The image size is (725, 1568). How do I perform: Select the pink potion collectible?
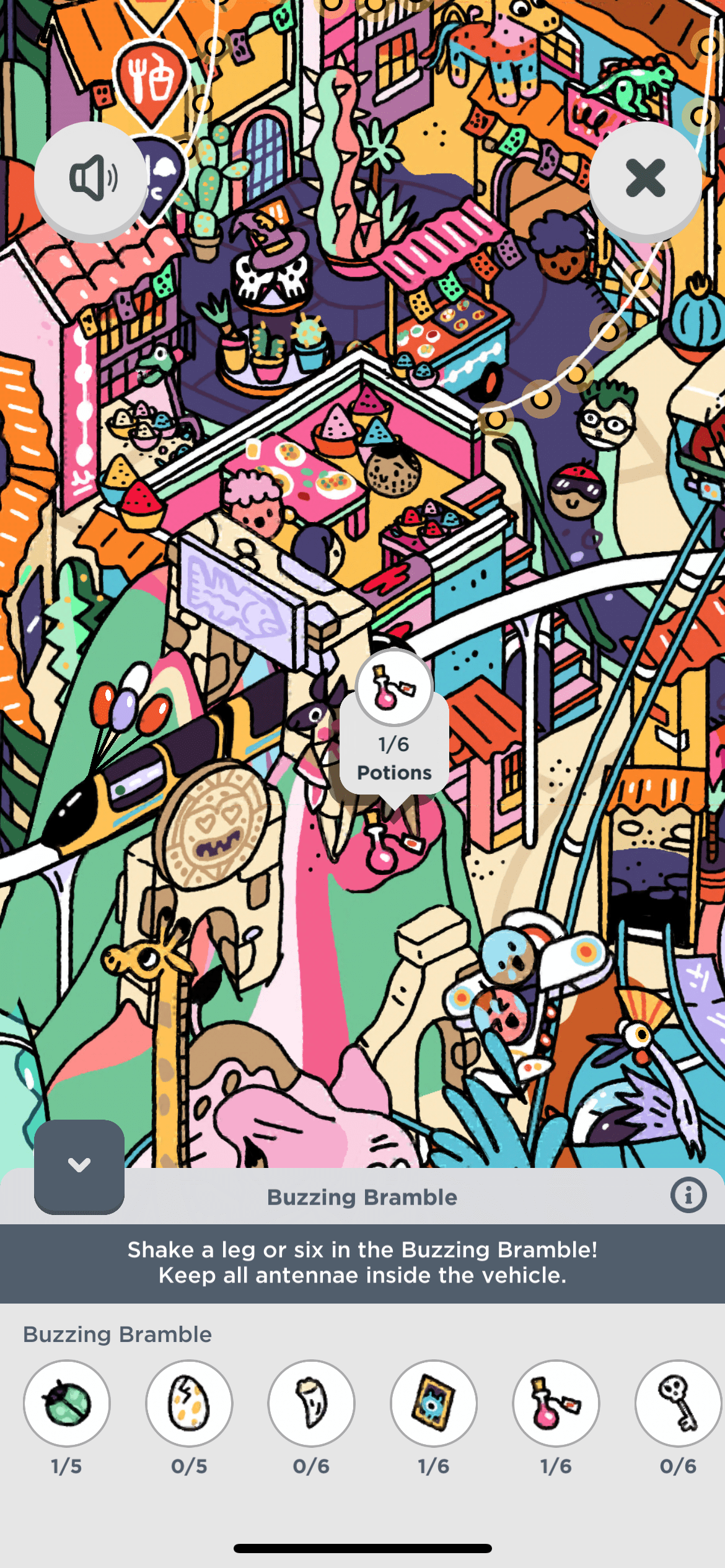(556, 1403)
